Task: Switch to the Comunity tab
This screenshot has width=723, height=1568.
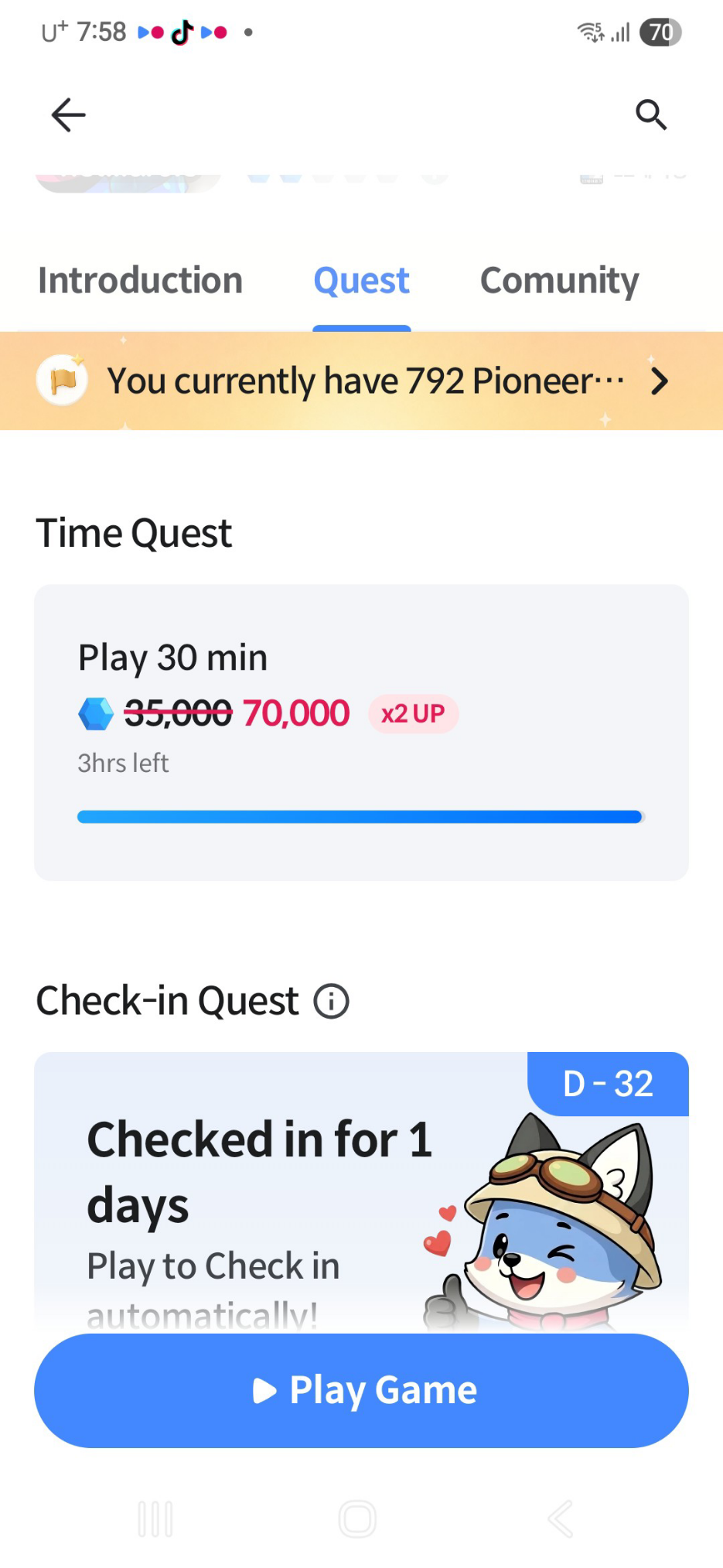Action: point(559,281)
